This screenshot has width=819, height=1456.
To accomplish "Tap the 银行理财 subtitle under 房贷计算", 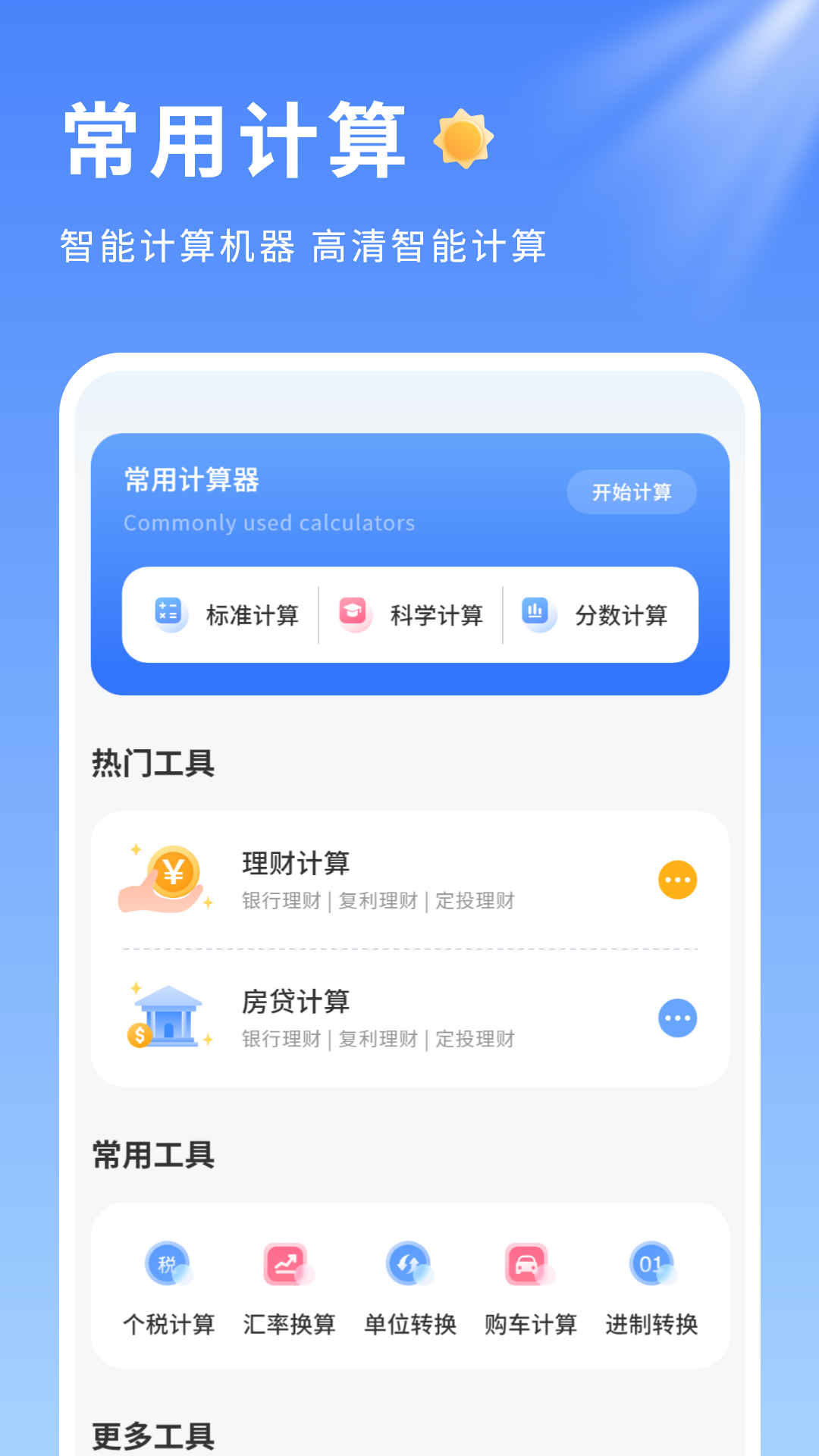I will tap(281, 1040).
